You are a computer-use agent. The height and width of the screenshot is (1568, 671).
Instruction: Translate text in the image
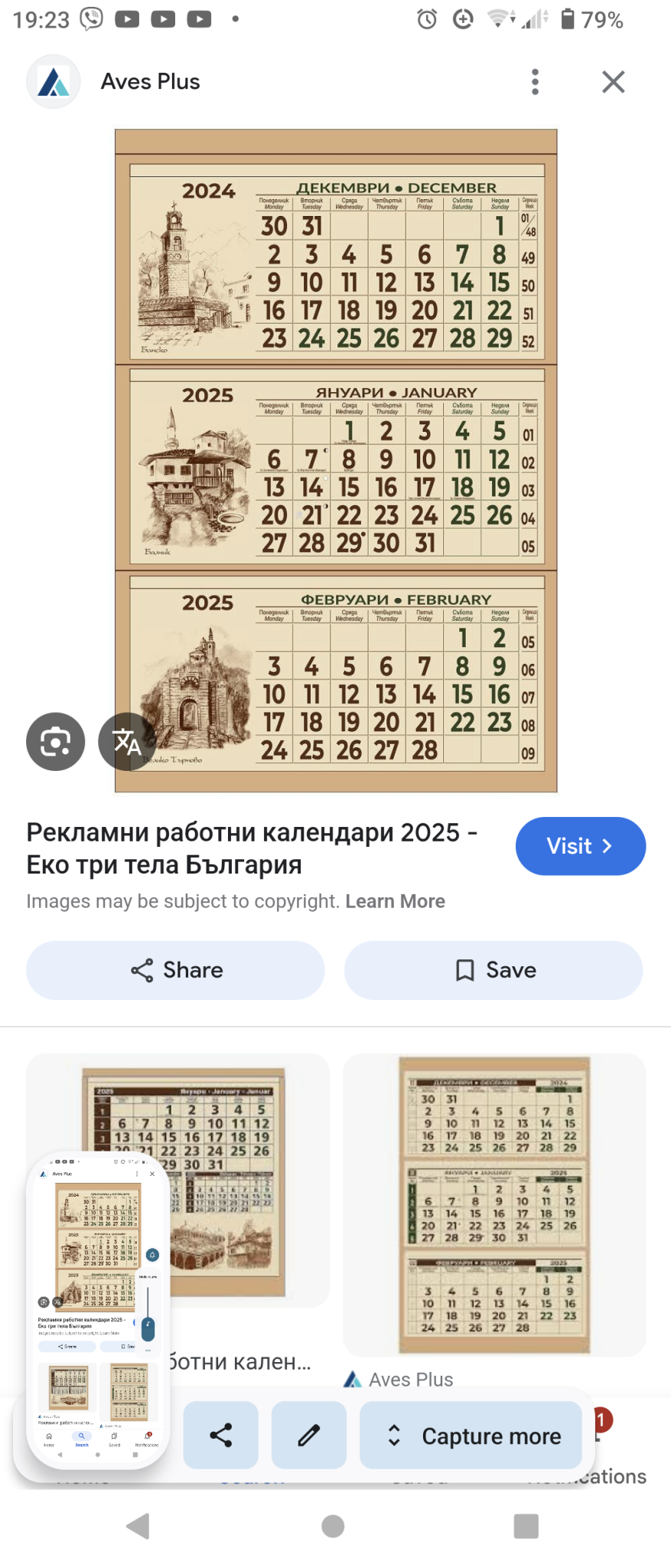[126, 741]
